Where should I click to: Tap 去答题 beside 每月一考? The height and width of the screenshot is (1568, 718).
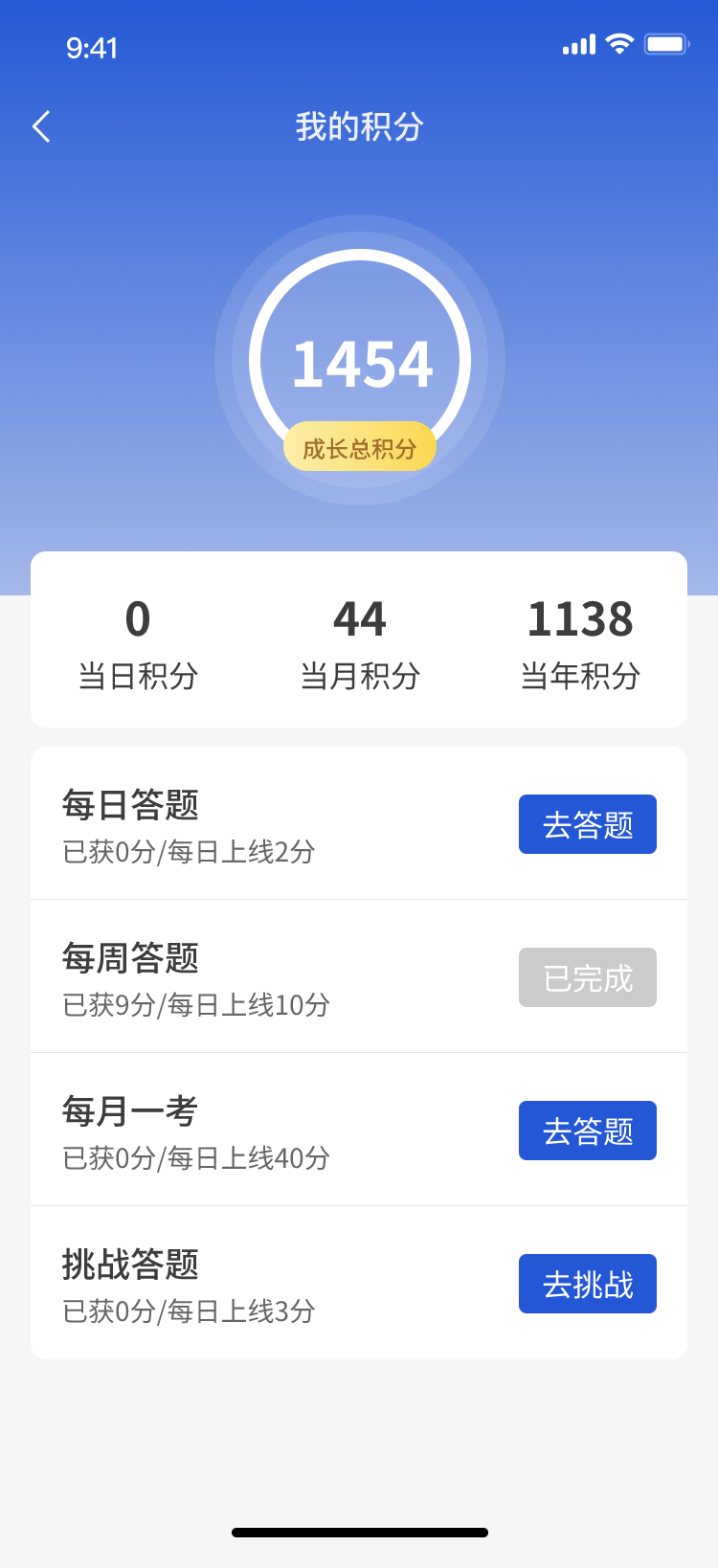(587, 1131)
